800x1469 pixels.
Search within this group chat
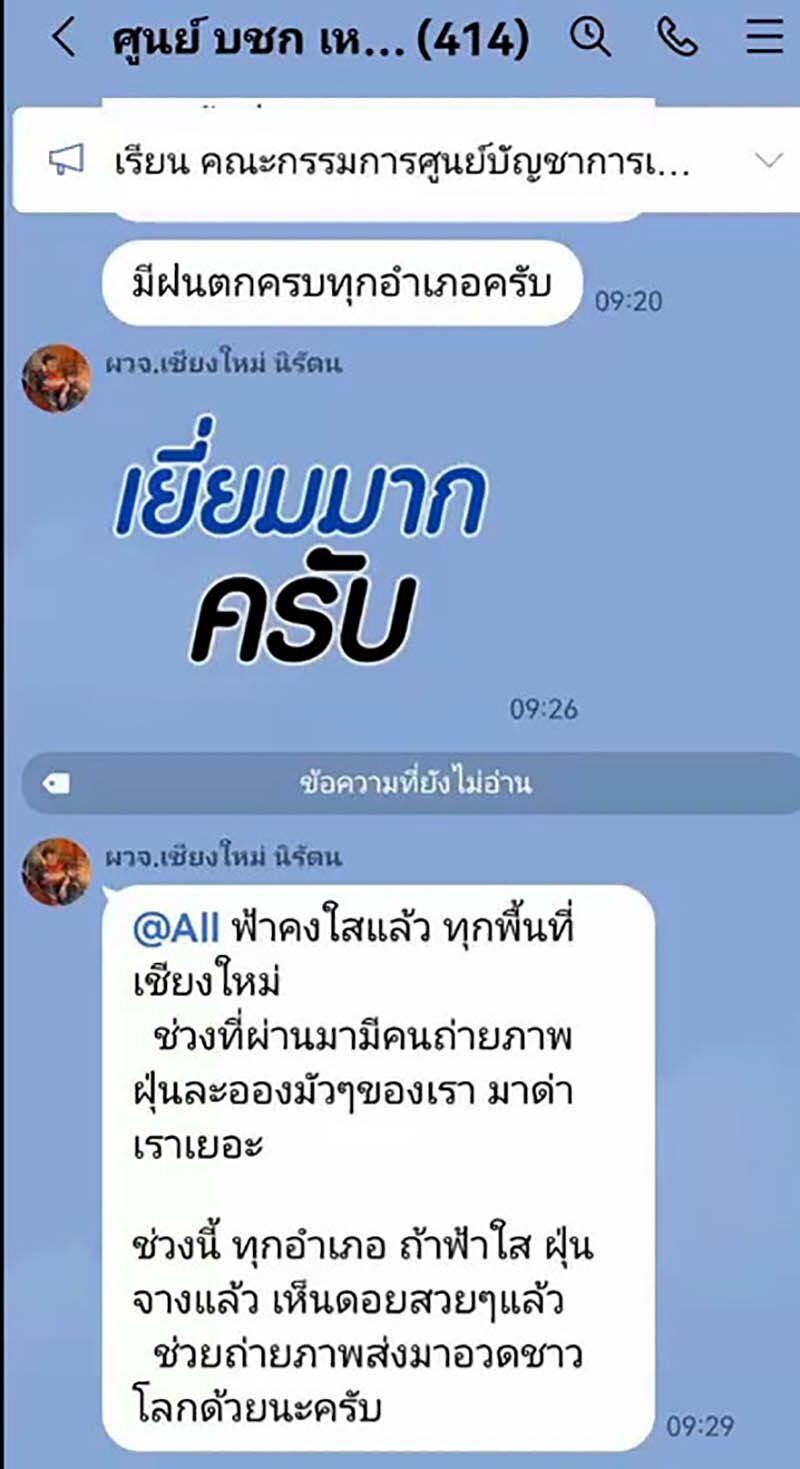click(x=590, y=38)
